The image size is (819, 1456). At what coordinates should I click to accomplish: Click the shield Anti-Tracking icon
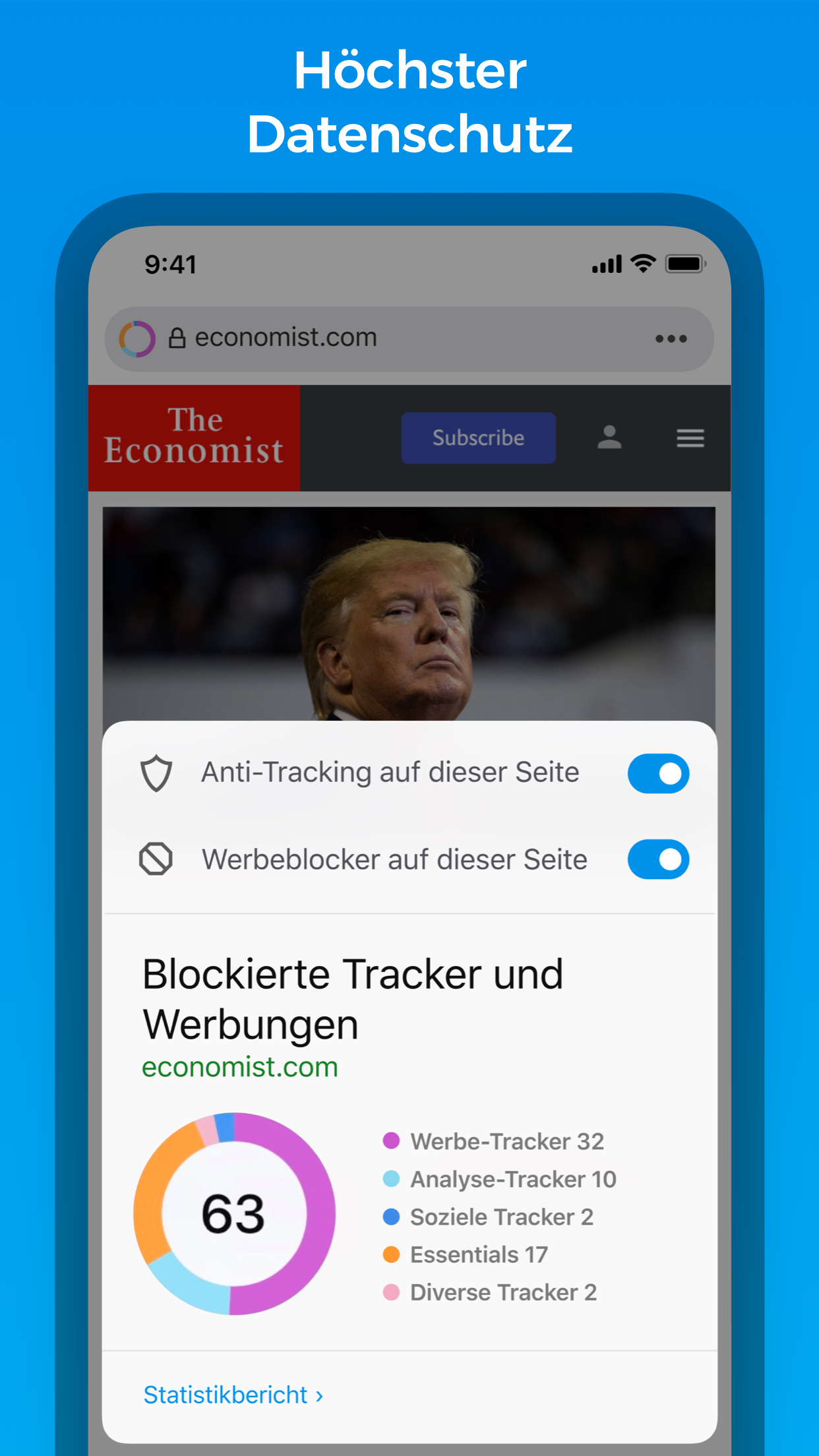[x=156, y=772]
